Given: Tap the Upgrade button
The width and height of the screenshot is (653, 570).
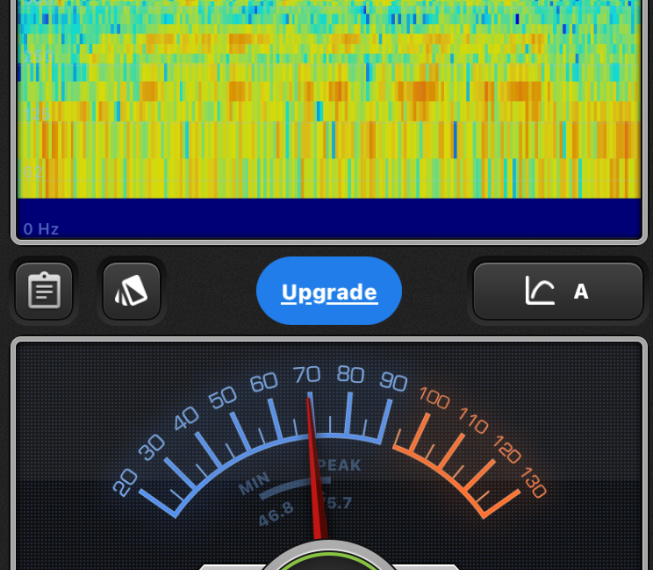Looking at the screenshot, I should click(x=329, y=292).
